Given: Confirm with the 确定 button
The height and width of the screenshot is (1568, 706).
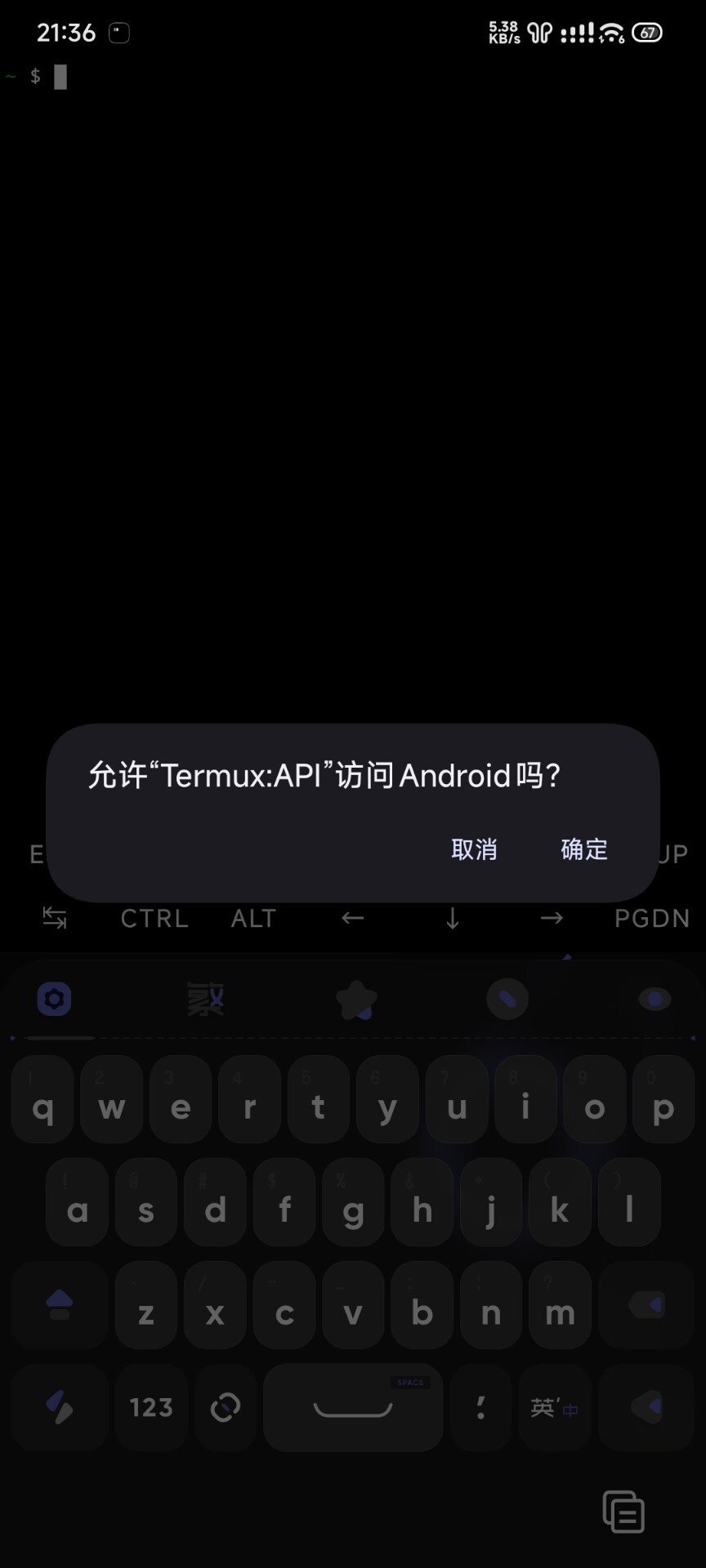Looking at the screenshot, I should [584, 849].
